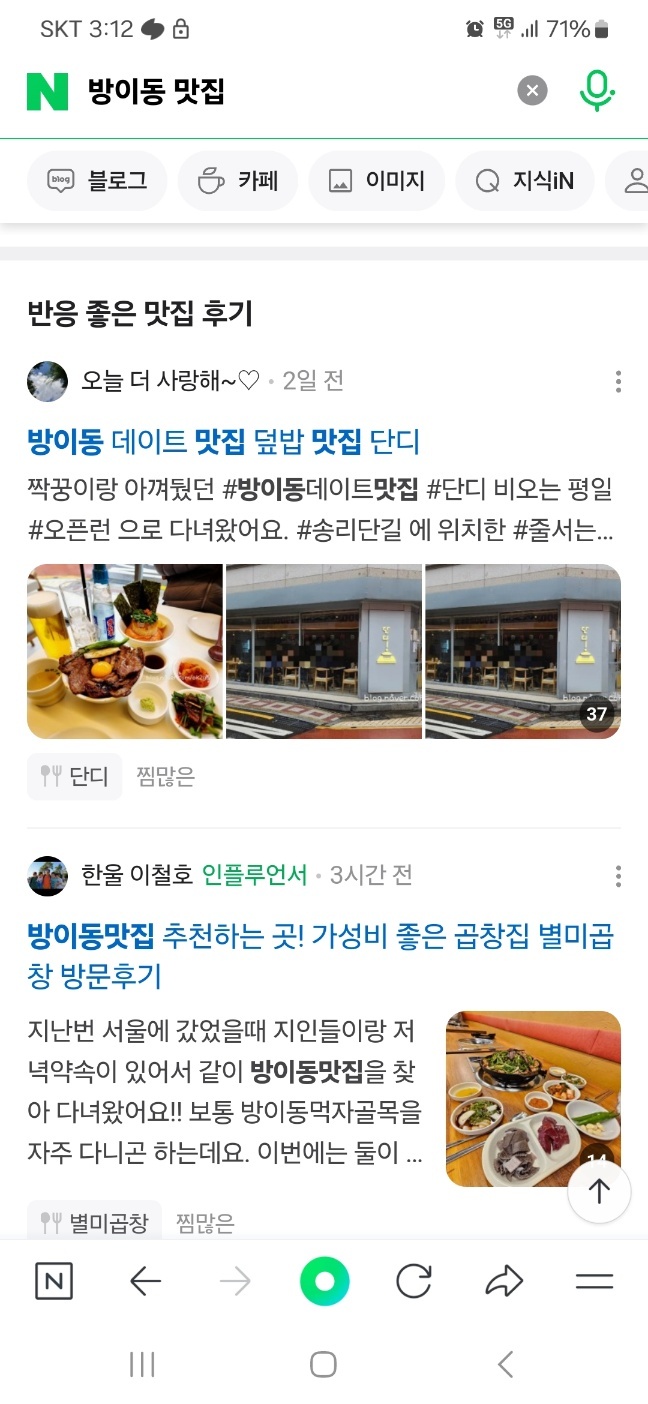This screenshot has height=1404, width=648.
Task: View the 단디 rice bowl food photo
Action: coord(125,651)
